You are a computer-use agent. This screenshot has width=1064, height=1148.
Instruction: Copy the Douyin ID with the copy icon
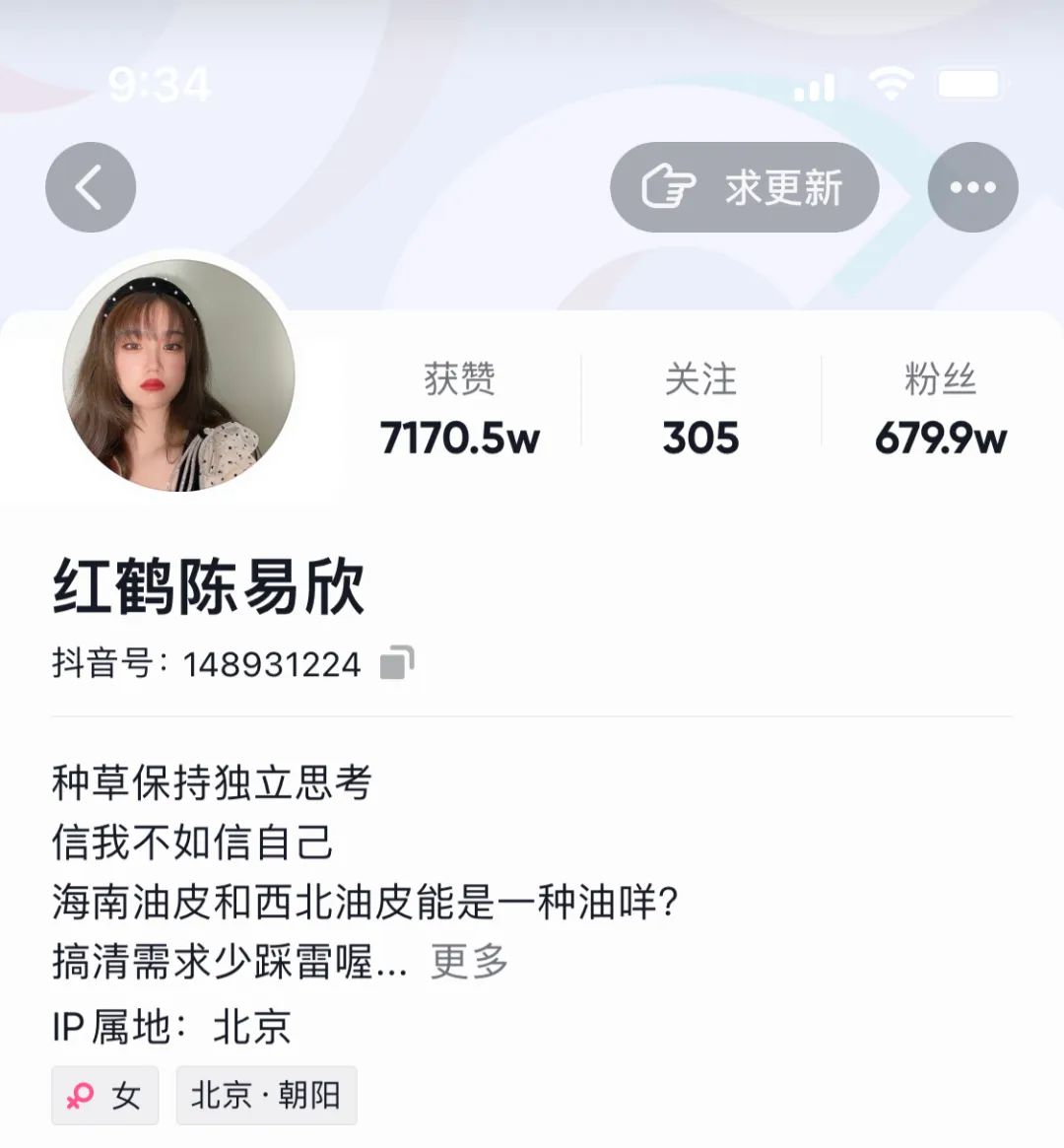[397, 664]
